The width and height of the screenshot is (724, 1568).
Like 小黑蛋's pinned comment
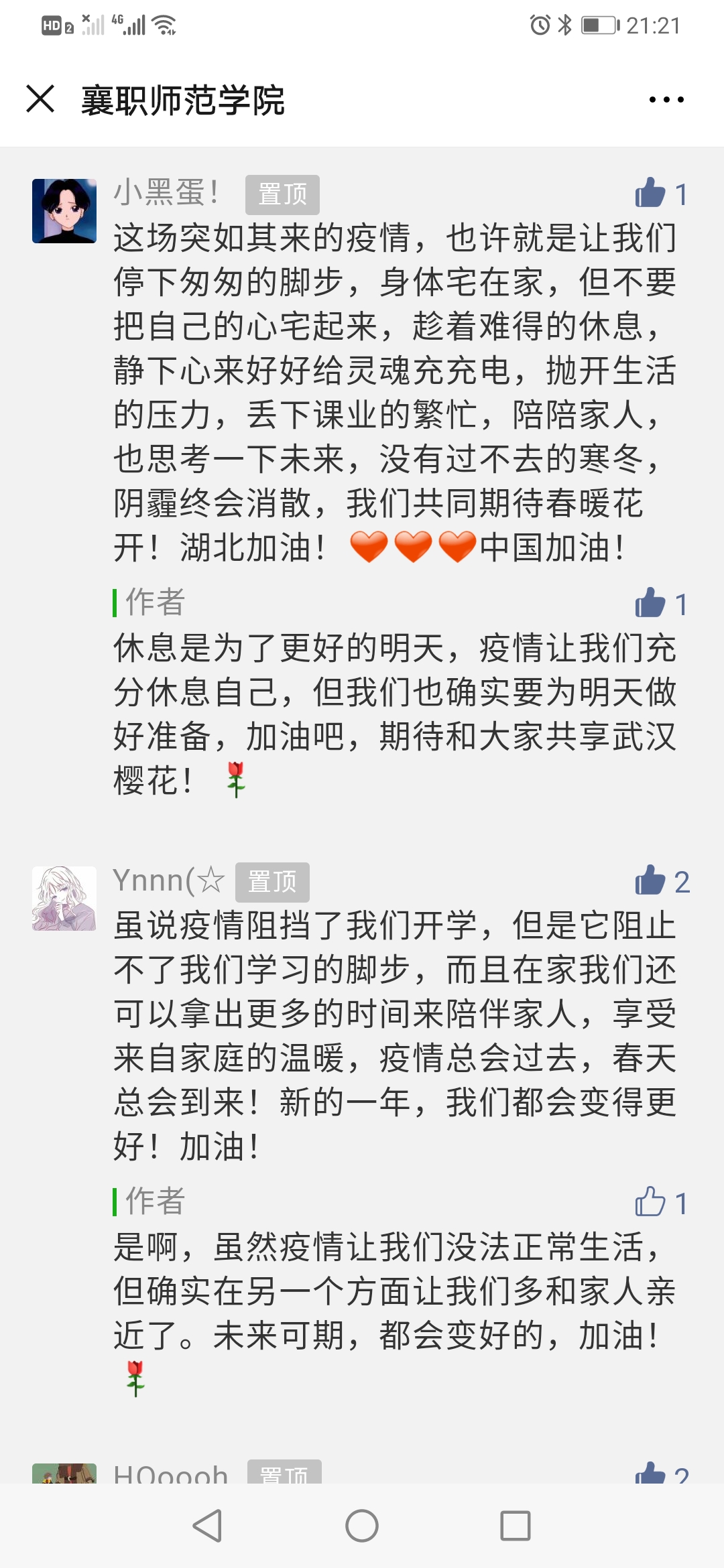[x=650, y=194]
